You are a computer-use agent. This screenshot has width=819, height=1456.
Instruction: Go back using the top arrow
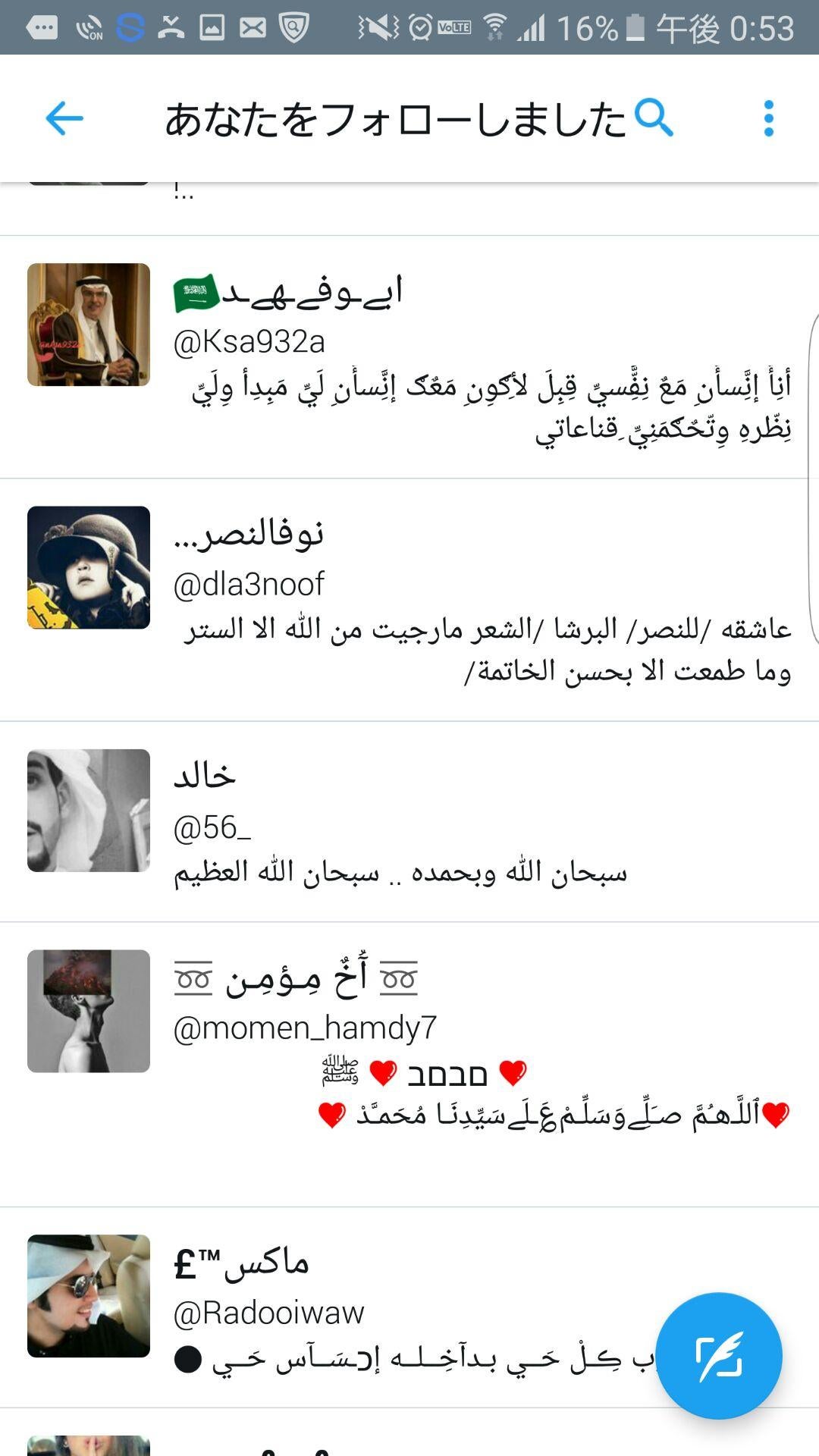point(64,118)
